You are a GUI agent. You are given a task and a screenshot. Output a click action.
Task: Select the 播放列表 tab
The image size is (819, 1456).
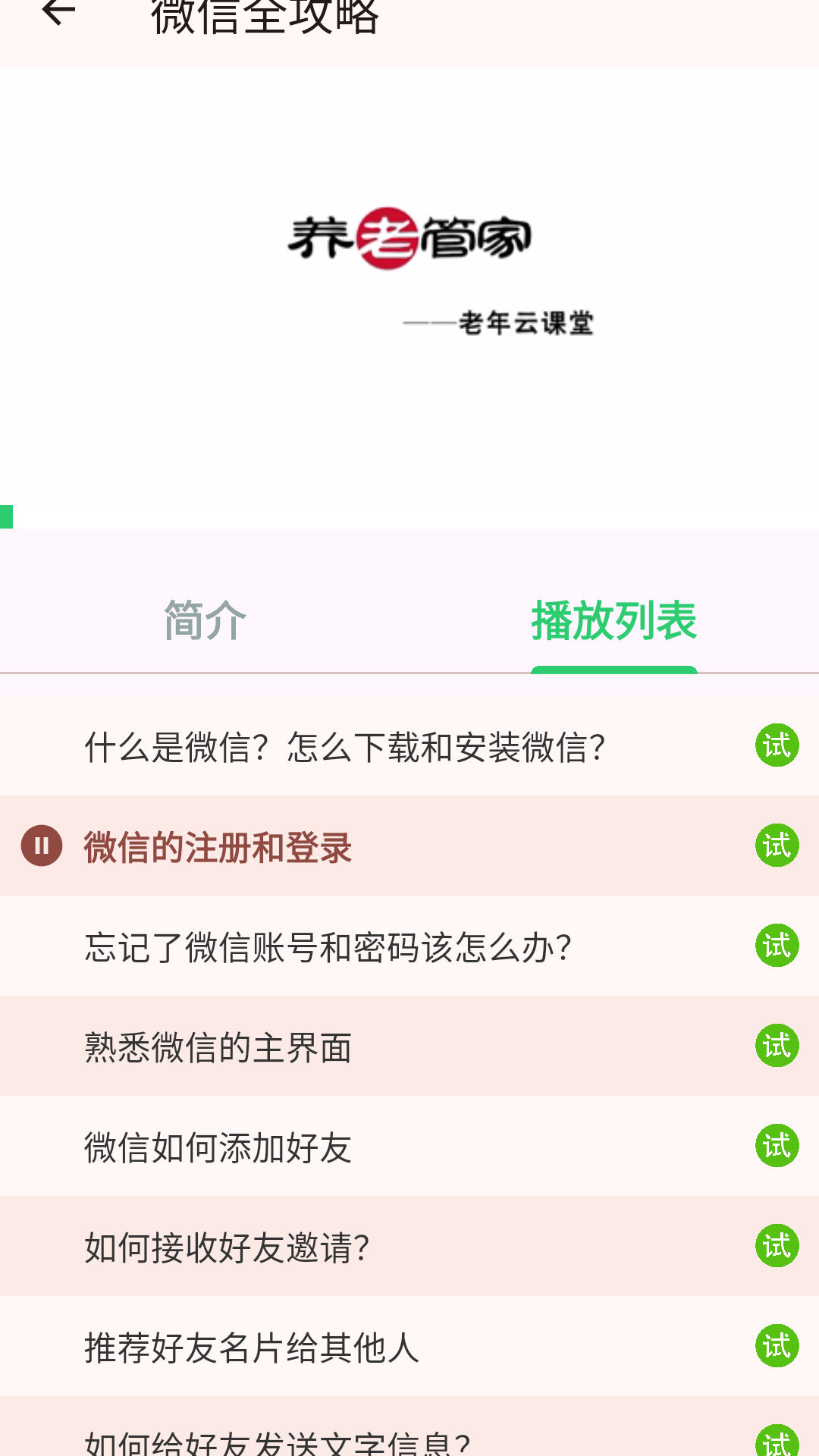(x=614, y=623)
